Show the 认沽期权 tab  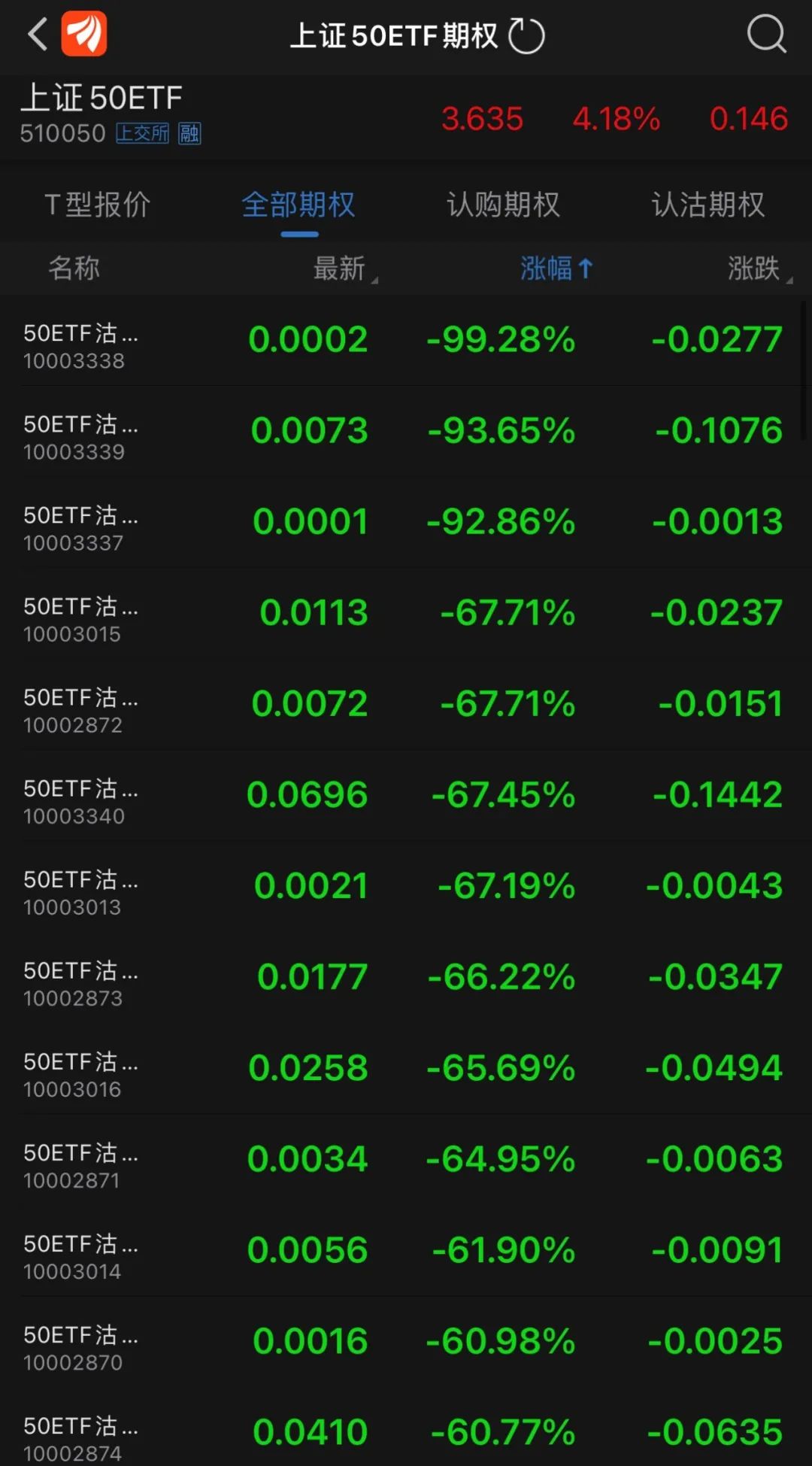click(707, 205)
